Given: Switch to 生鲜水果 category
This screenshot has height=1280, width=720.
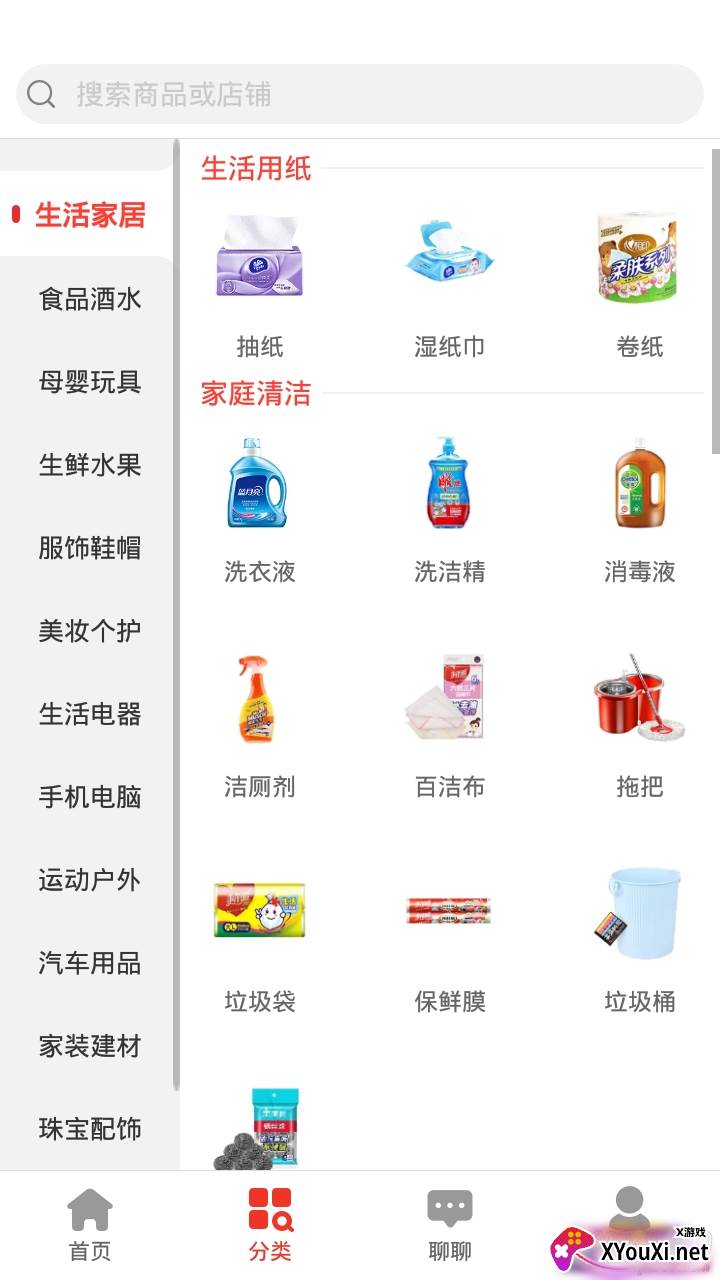Looking at the screenshot, I should pos(90,465).
